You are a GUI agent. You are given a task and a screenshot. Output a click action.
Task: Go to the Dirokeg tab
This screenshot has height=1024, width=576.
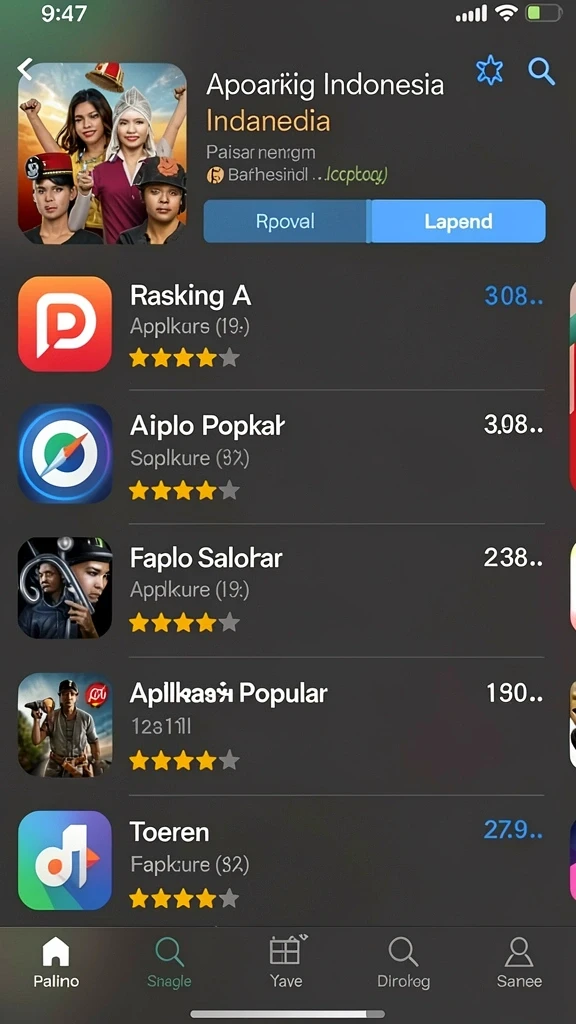[403, 962]
